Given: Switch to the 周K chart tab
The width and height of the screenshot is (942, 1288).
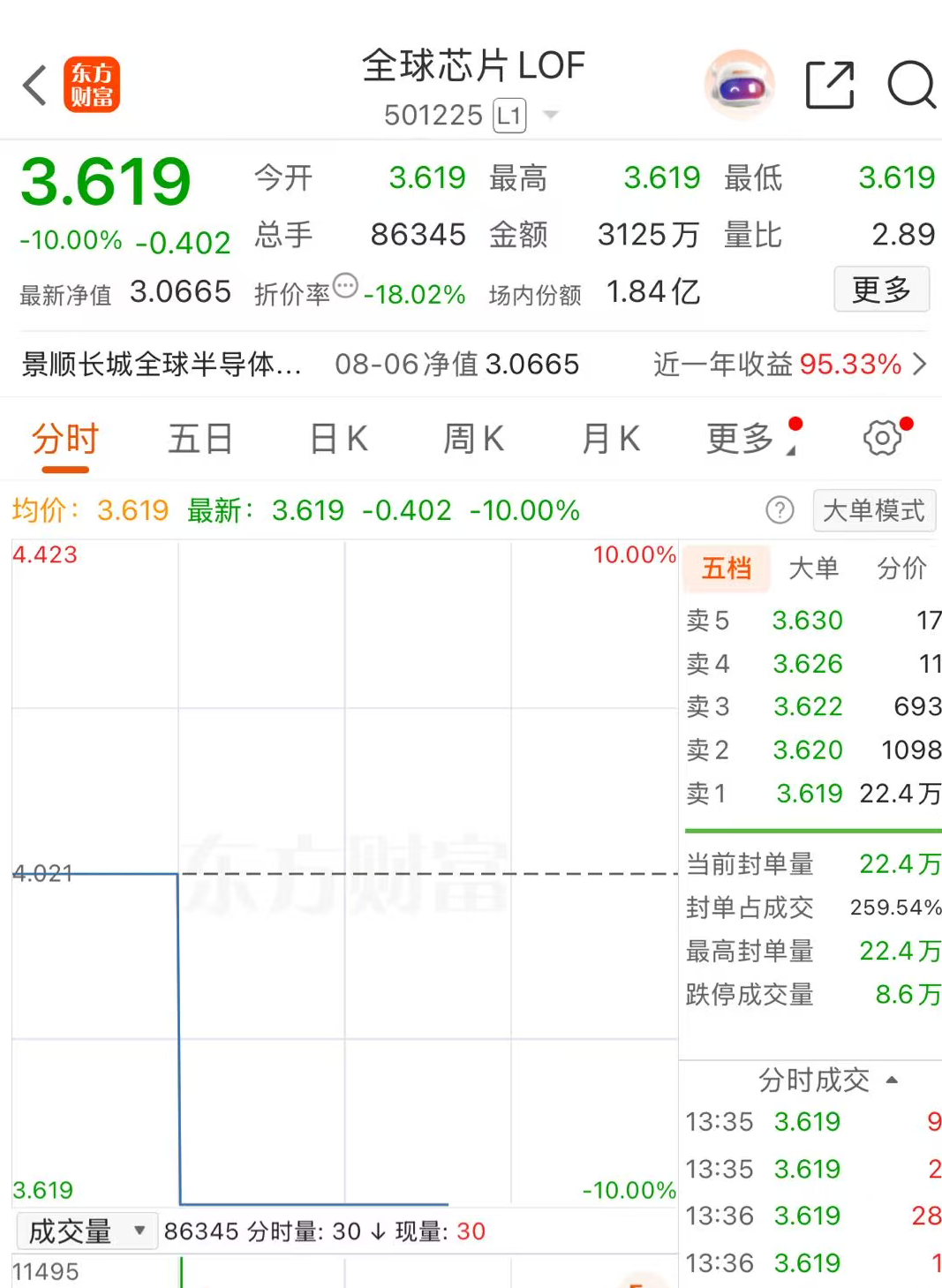Looking at the screenshot, I should pos(473,439).
